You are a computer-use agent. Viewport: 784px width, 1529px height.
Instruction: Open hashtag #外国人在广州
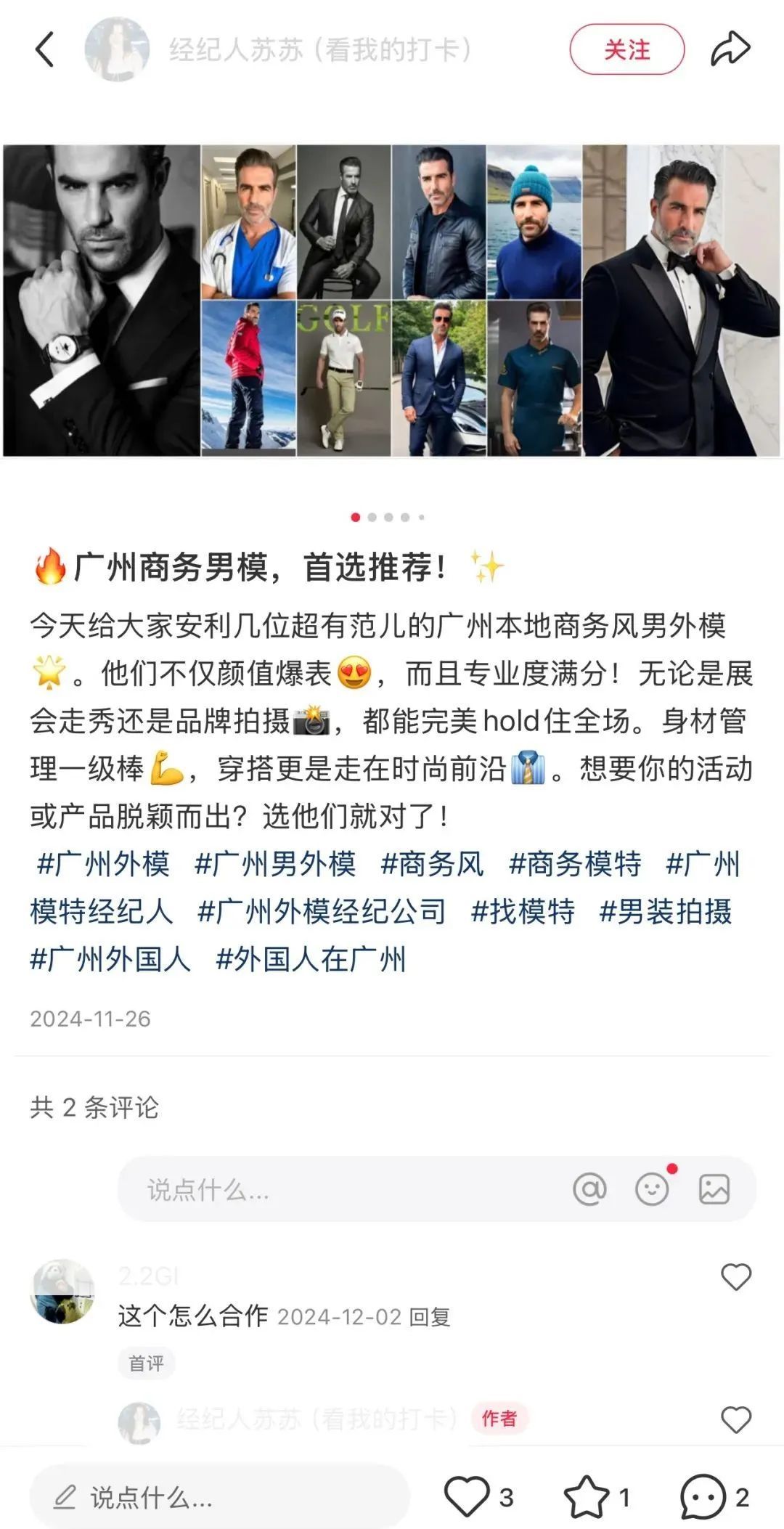(x=311, y=959)
